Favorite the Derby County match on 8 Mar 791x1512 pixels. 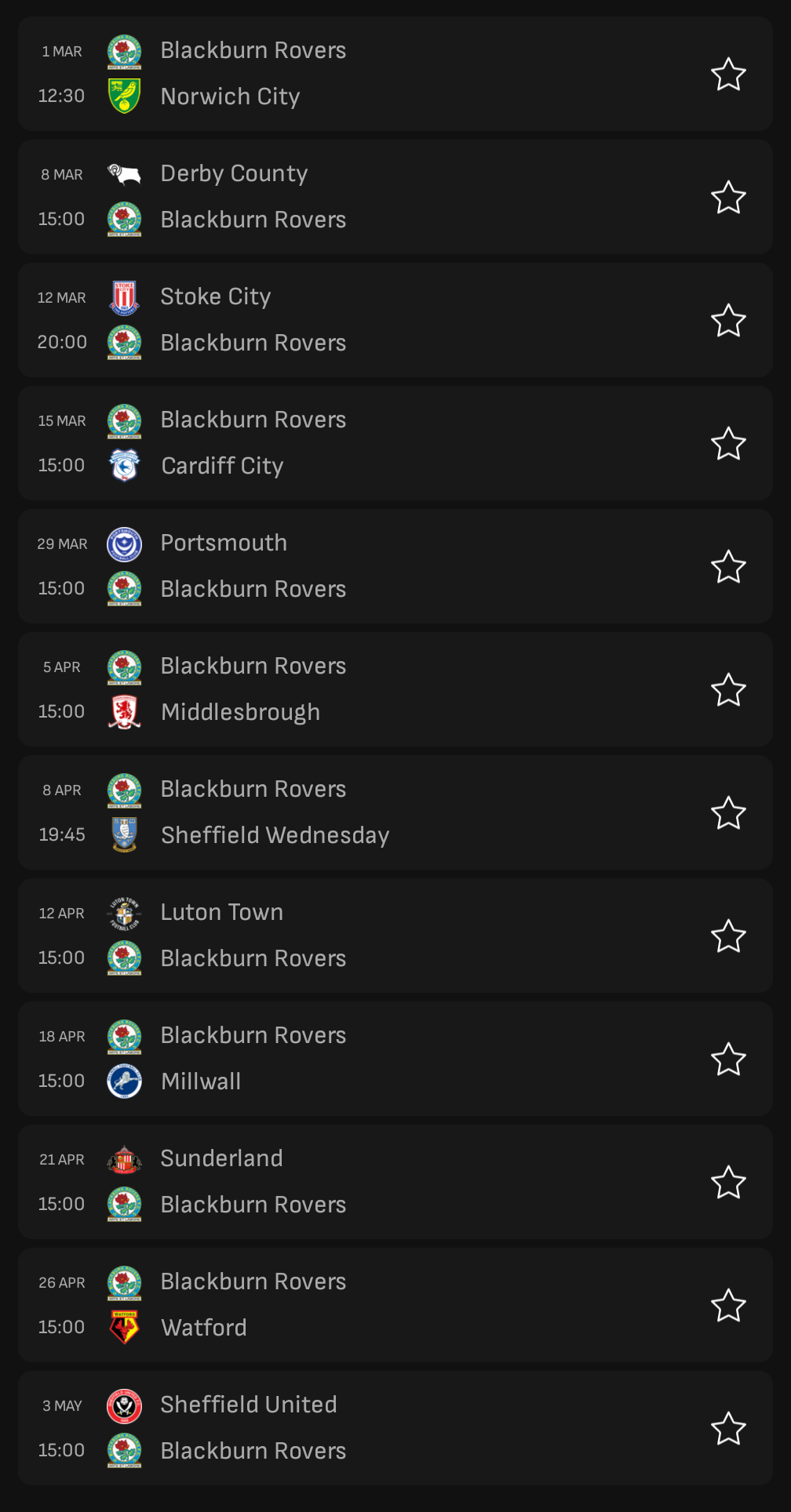(728, 197)
